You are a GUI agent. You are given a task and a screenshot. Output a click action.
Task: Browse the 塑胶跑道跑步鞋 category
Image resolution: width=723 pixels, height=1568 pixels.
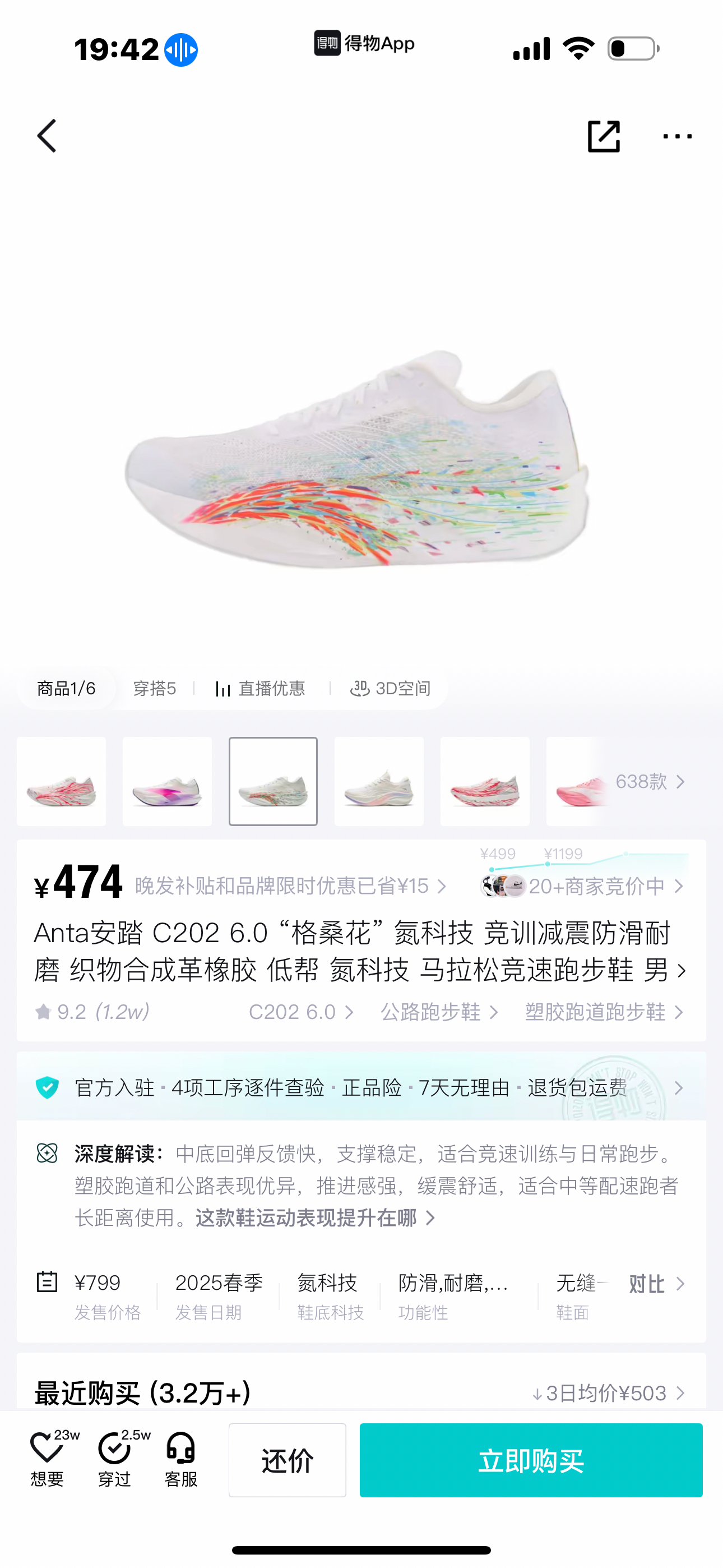pyautogui.click(x=604, y=1012)
